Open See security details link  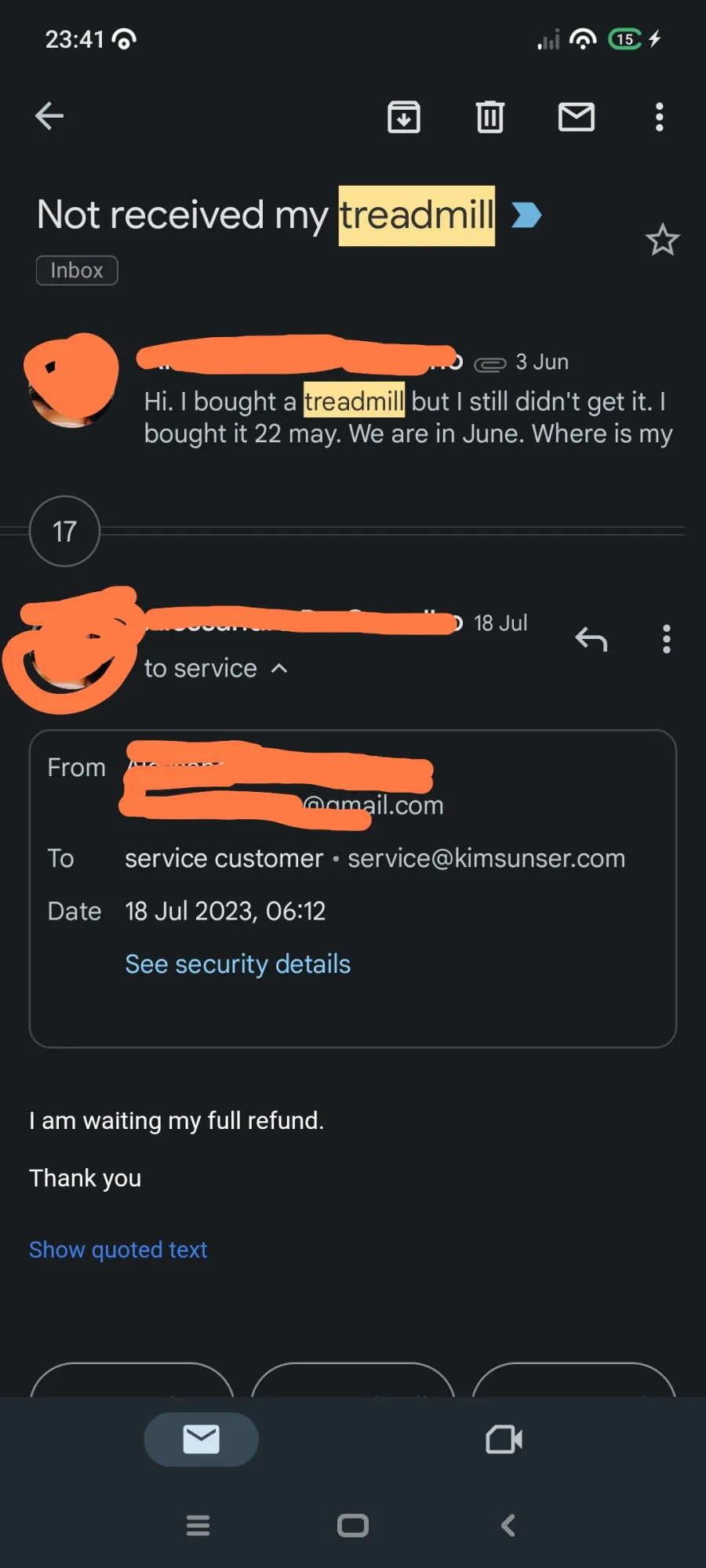[x=238, y=964]
